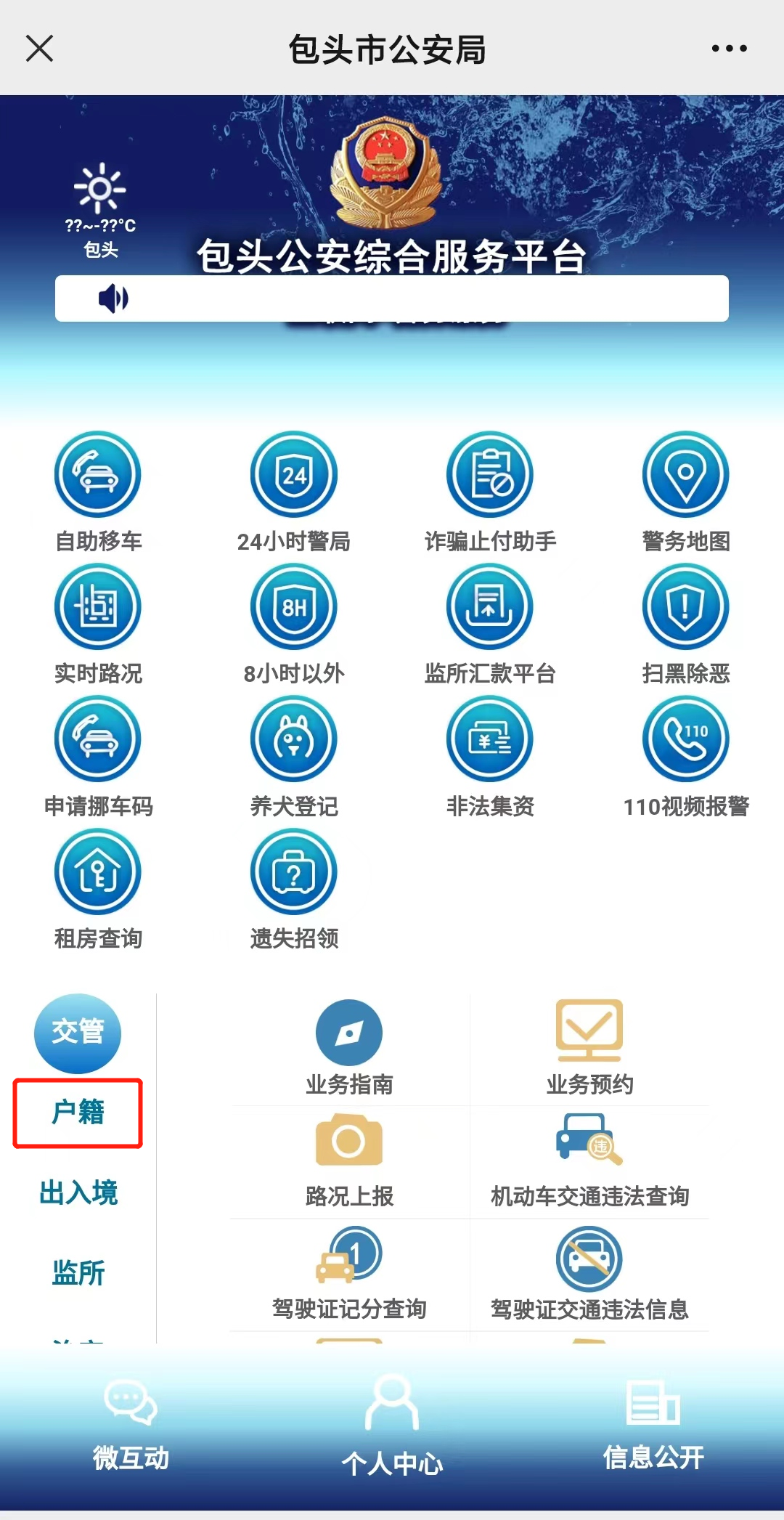This screenshot has width=784, height=1520.
Task: Switch to 信息公开 tab
Action: (x=653, y=1423)
